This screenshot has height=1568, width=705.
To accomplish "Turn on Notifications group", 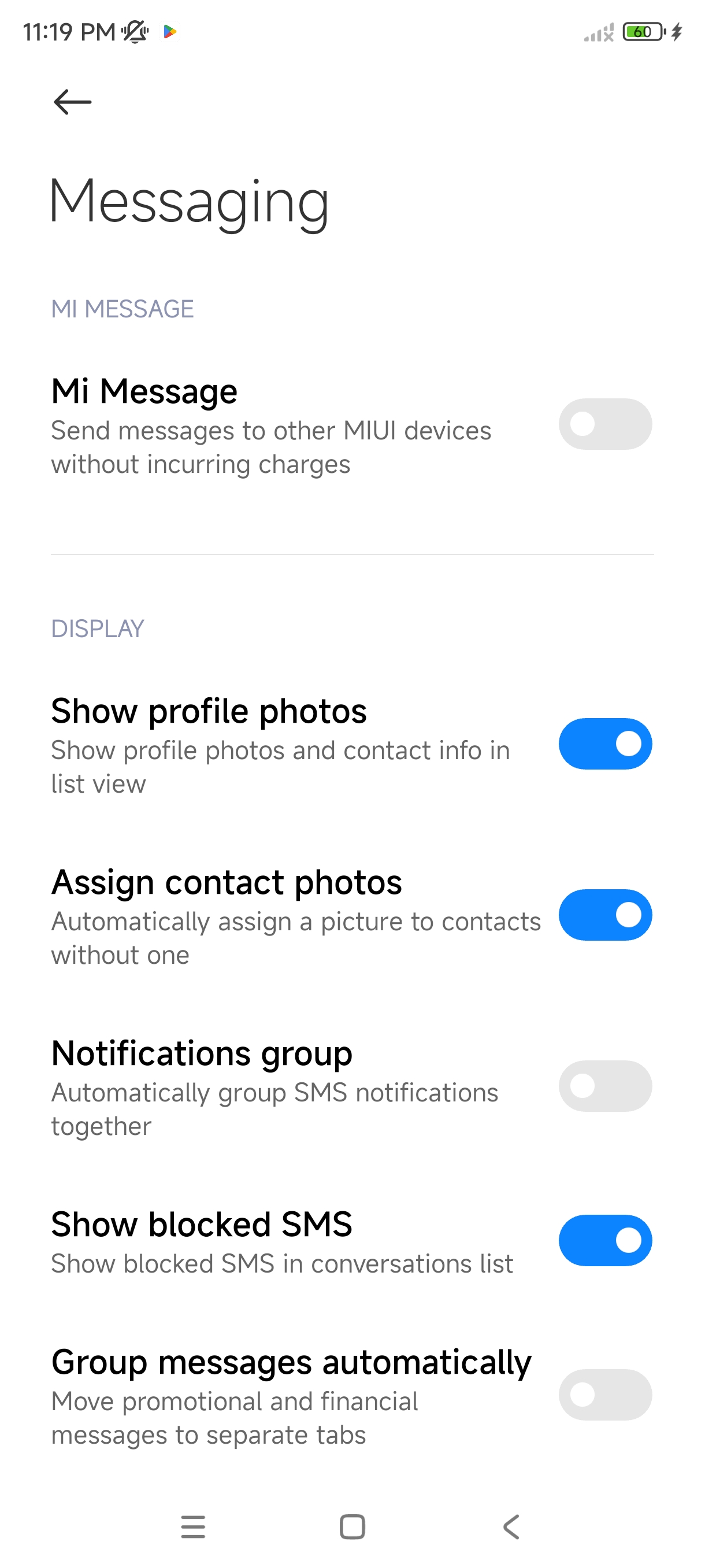I will (x=605, y=1086).
